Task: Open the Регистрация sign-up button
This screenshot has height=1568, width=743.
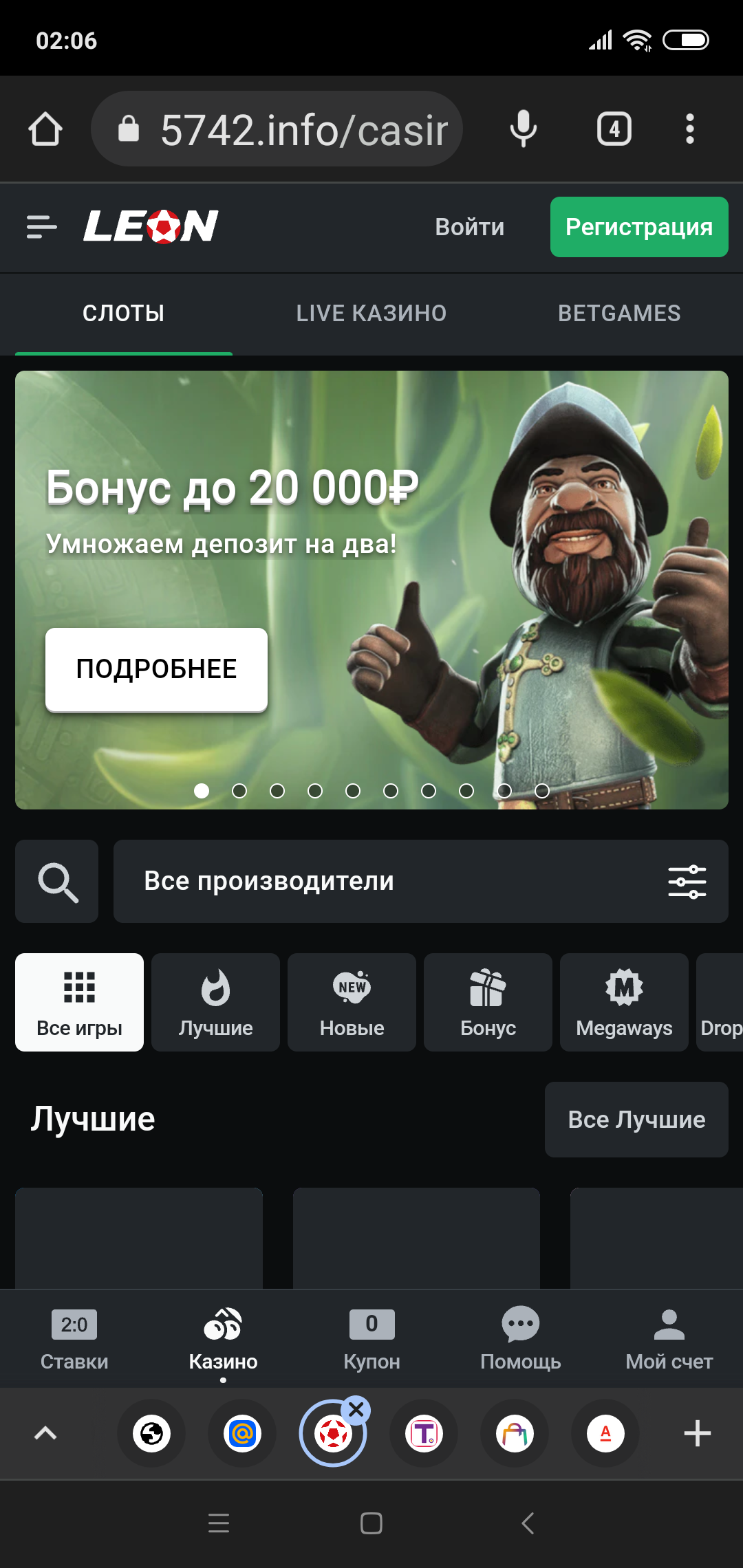Action: coord(638,227)
